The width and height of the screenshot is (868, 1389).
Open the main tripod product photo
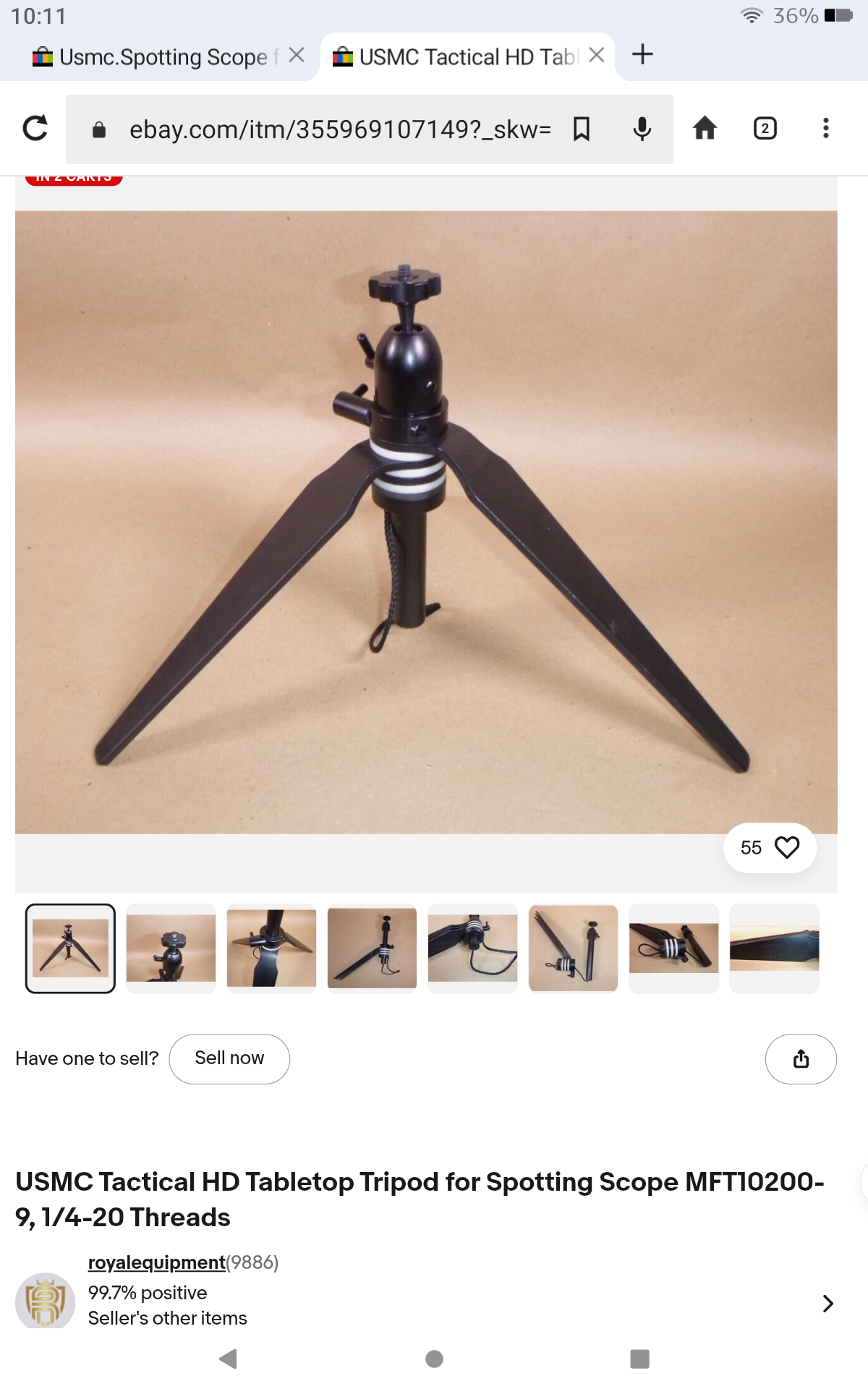click(426, 522)
